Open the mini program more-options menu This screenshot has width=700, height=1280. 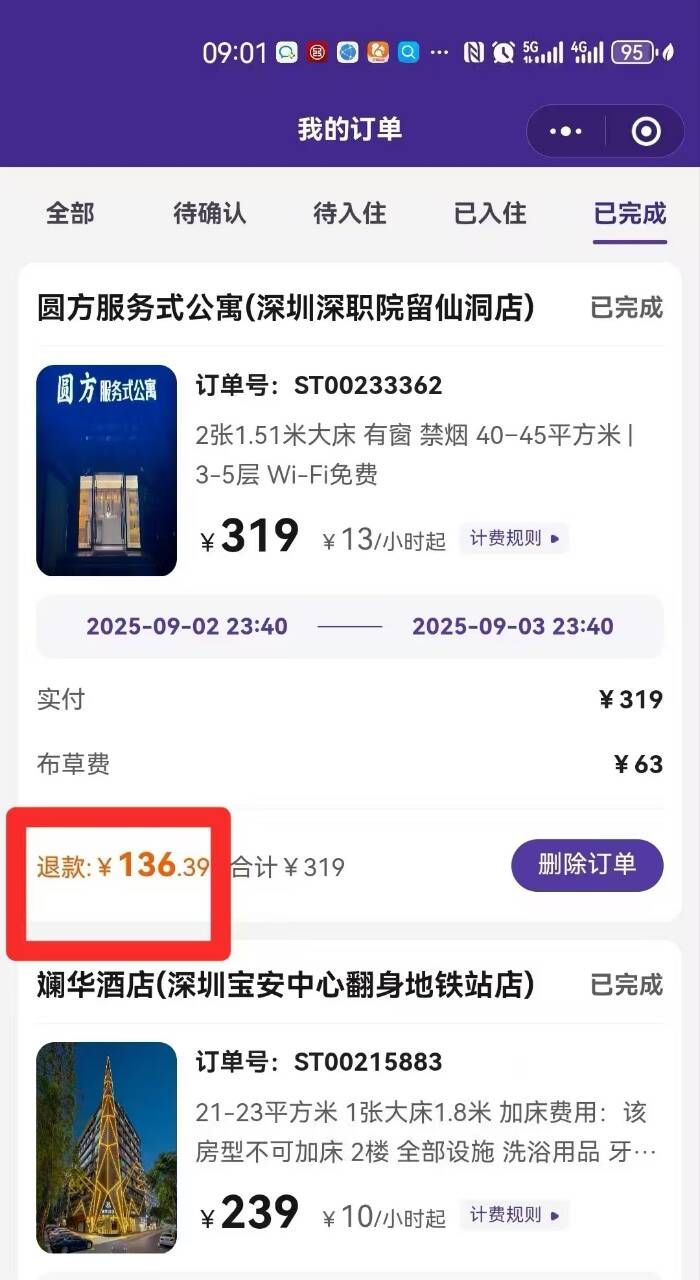(566, 131)
